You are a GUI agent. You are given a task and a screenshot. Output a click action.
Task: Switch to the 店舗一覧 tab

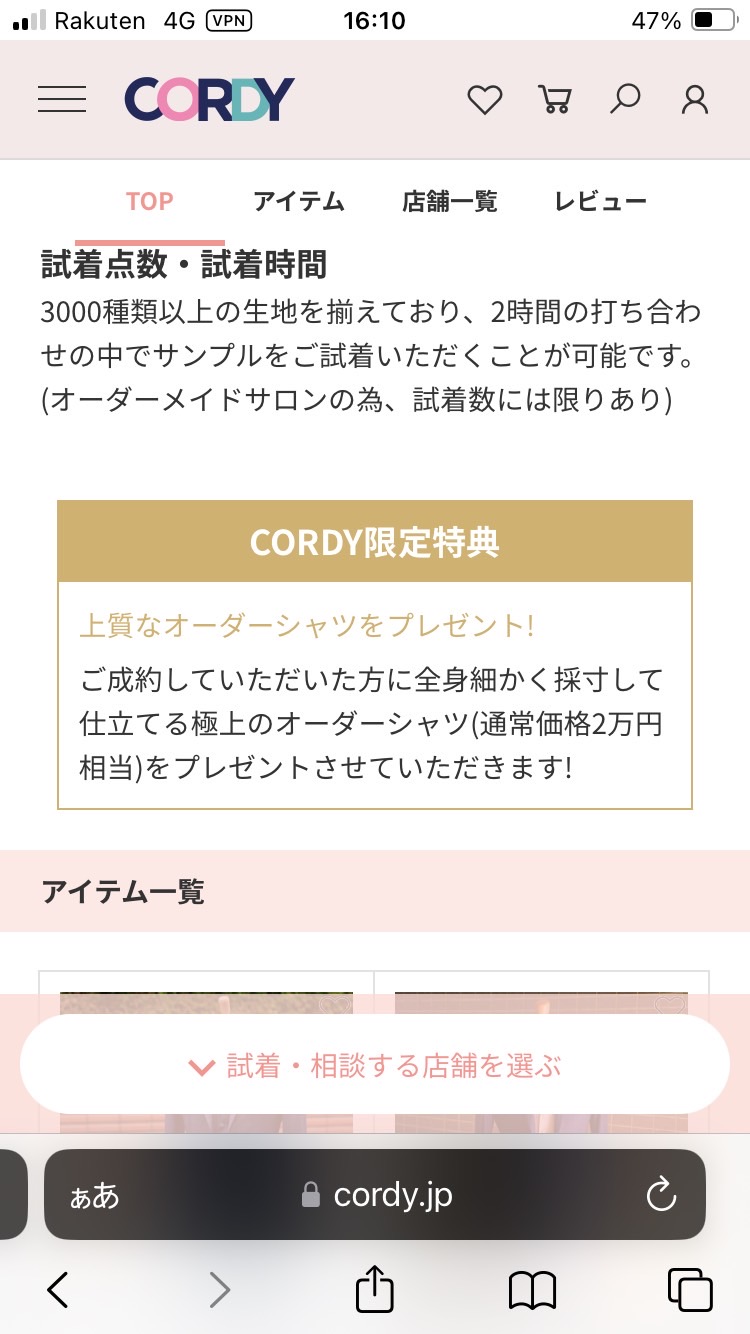(449, 202)
